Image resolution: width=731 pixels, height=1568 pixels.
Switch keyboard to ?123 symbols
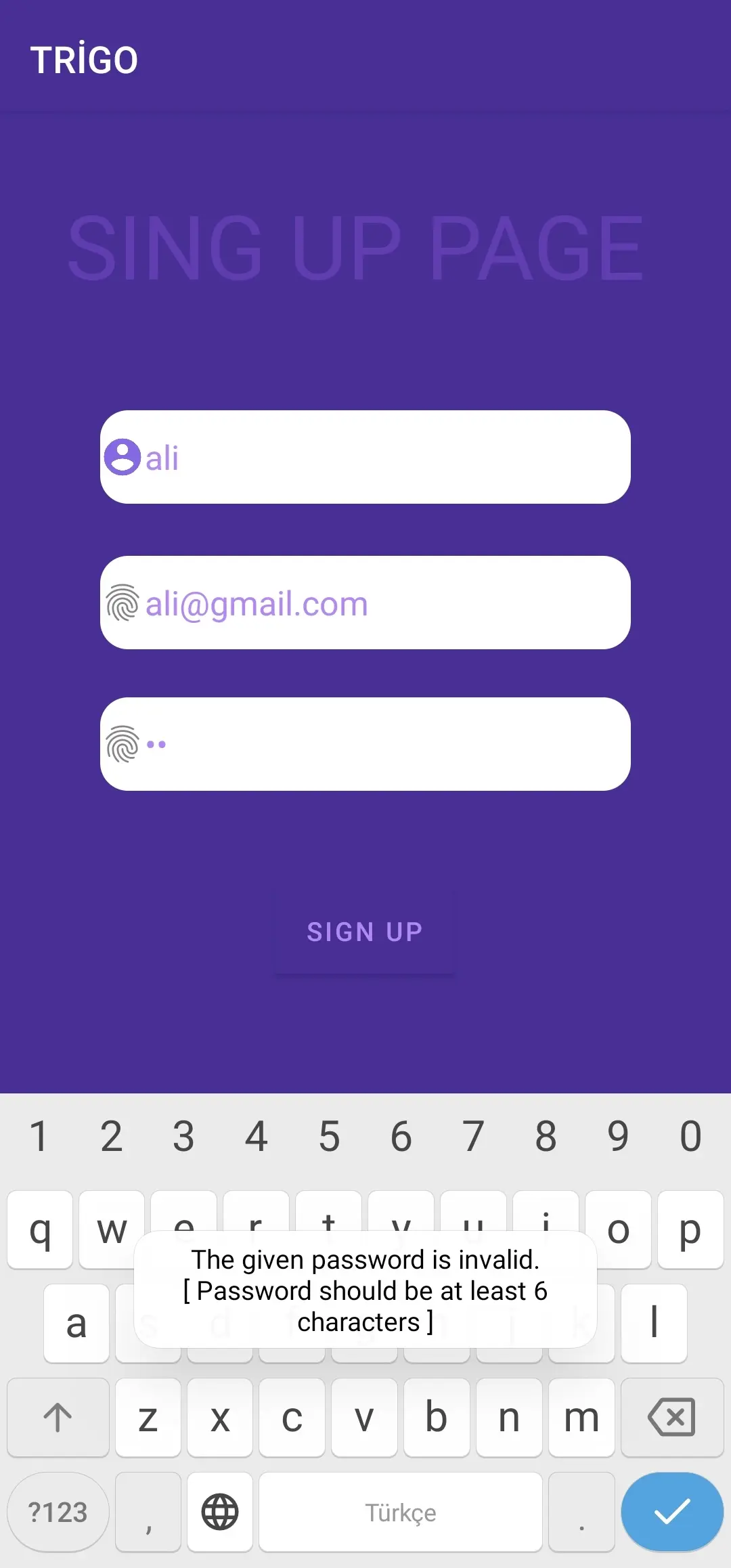click(x=58, y=1511)
